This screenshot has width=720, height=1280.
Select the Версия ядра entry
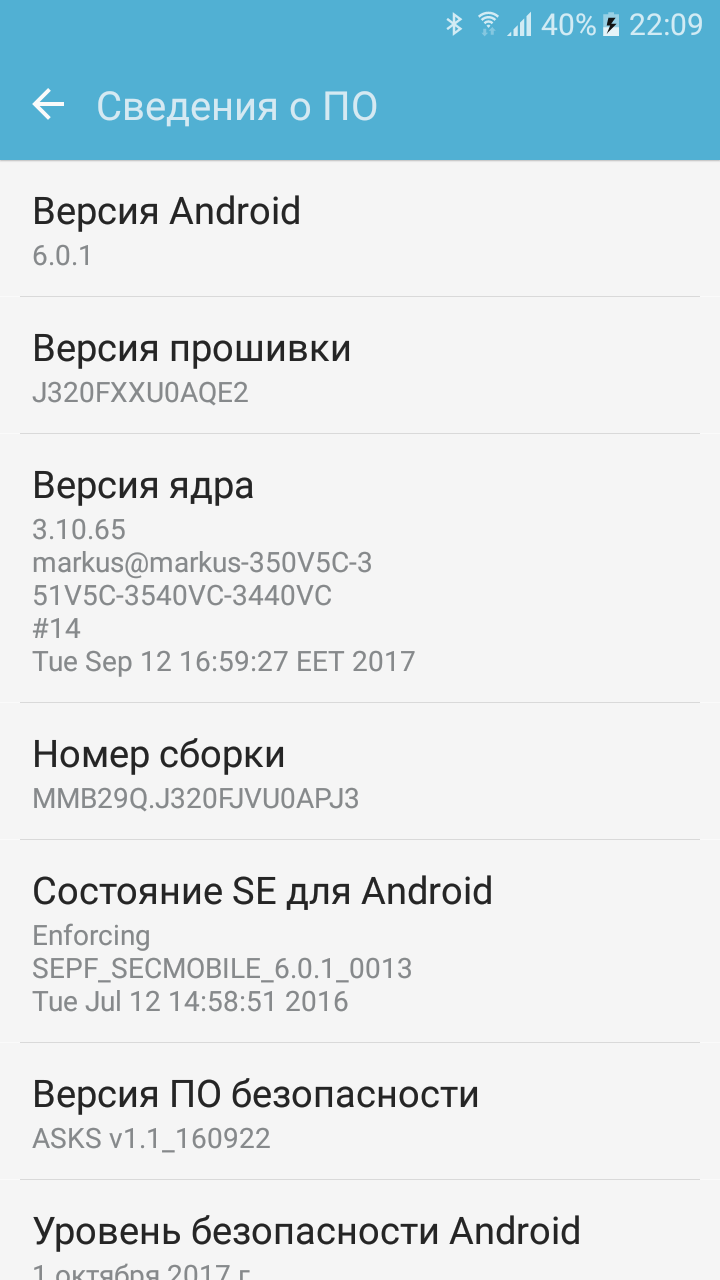pos(360,570)
